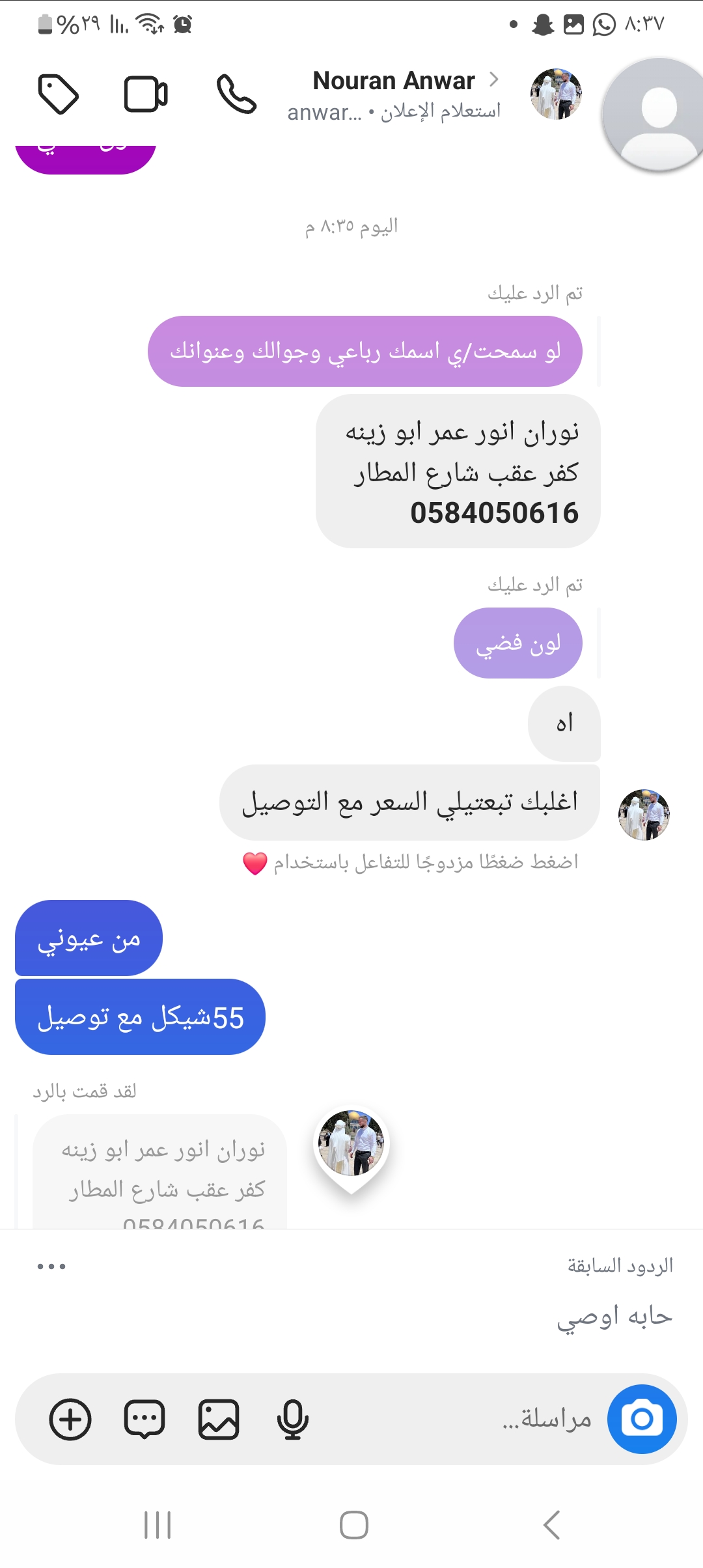Viewport: 703px width, 1568px height.
Task: Start a video call with Nouran Anwar
Action: [146, 94]
